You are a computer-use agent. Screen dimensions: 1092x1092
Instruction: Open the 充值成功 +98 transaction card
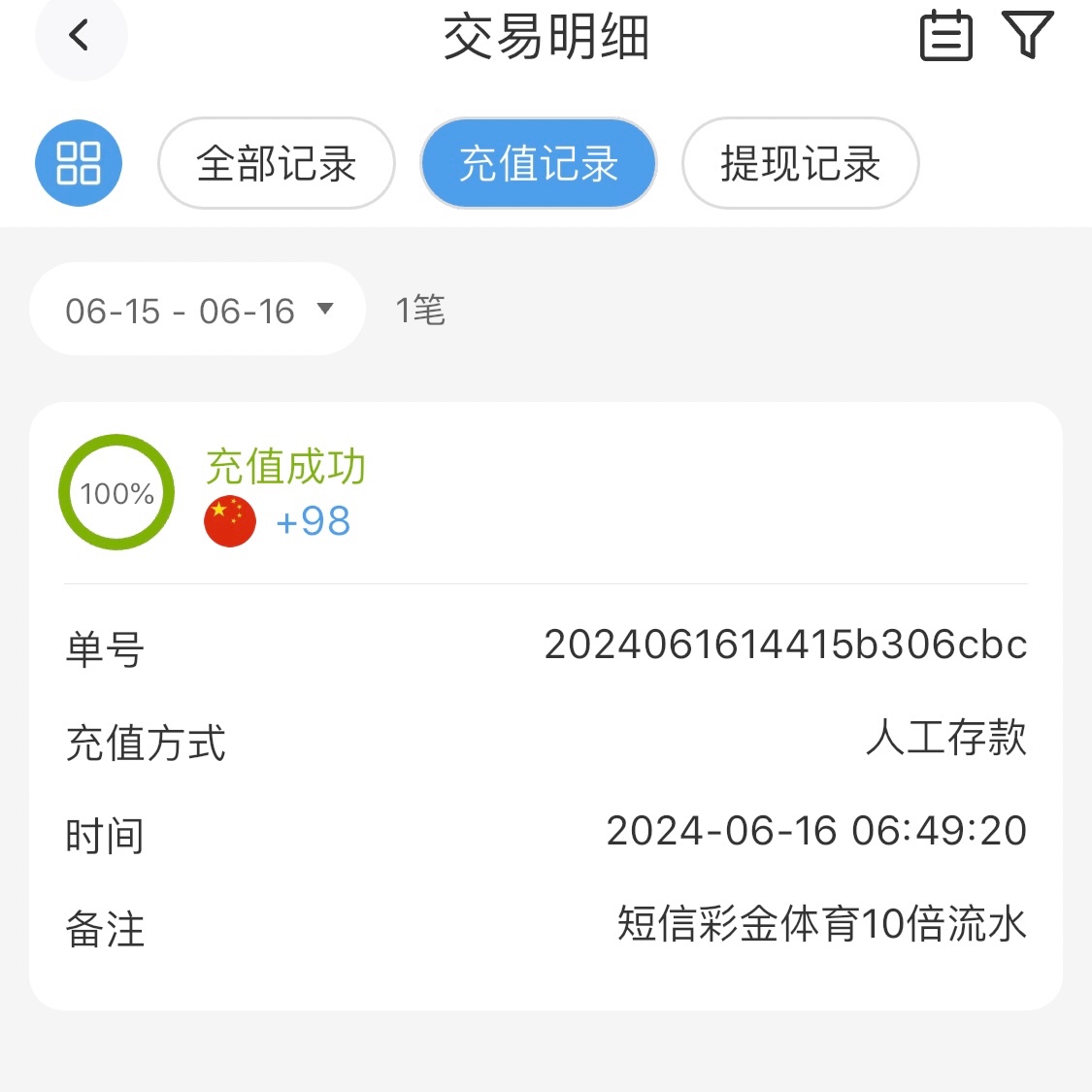(x=546, y=495)
